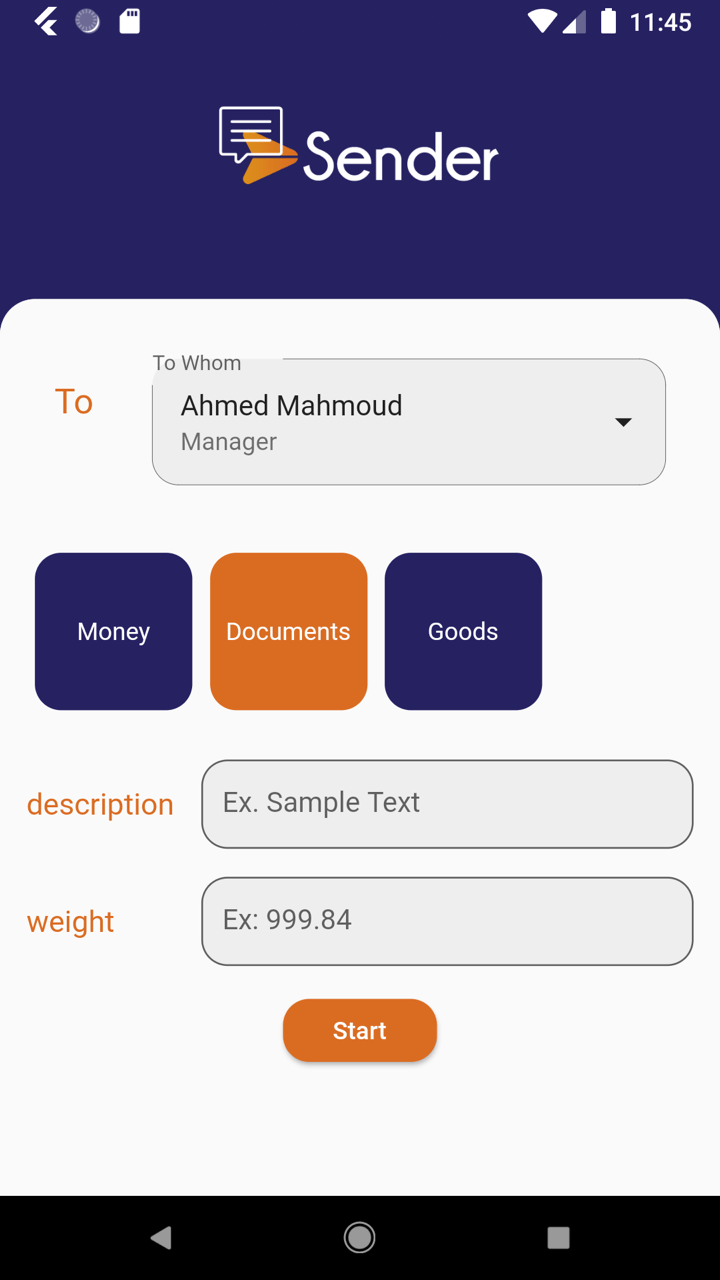Choose the Documents category
The height and width of the screenshot is (1280, 720).
click(x=288, y=631)
